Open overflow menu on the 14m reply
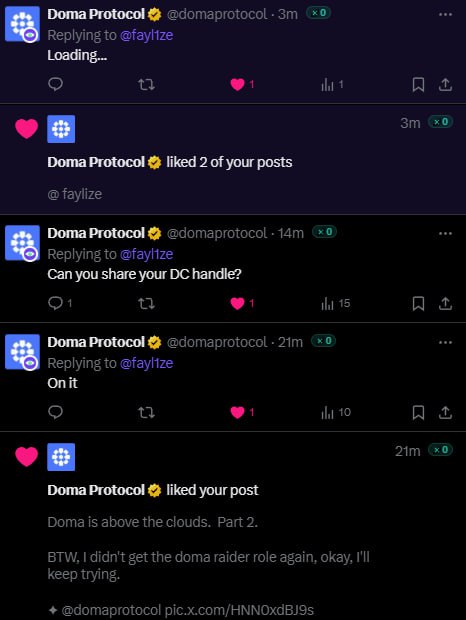466x620 pixels. coord(445,234)
